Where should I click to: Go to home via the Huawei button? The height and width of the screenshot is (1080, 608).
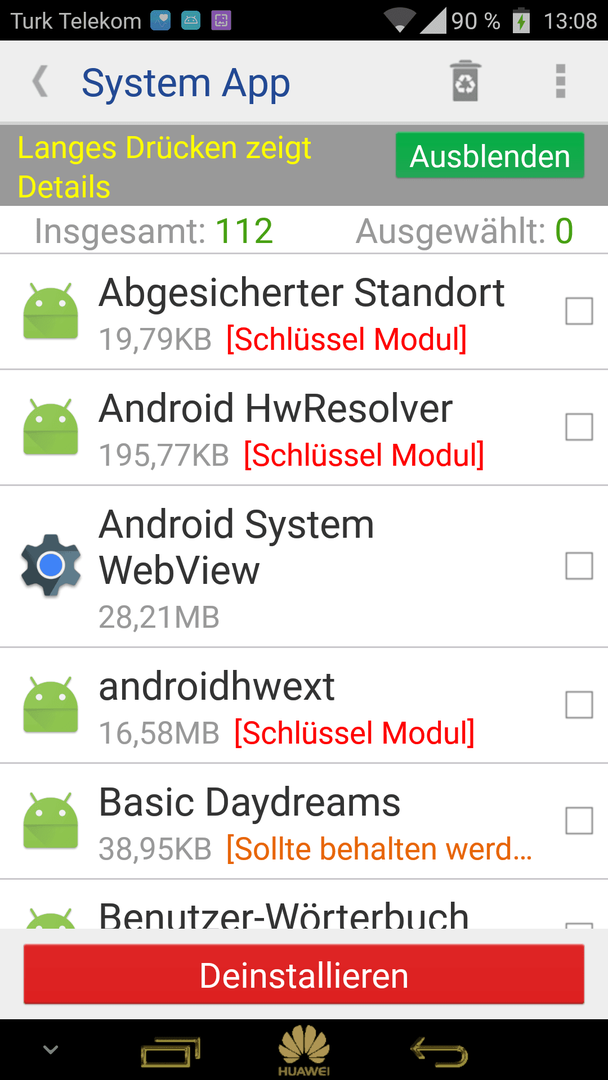point(304,1051)
